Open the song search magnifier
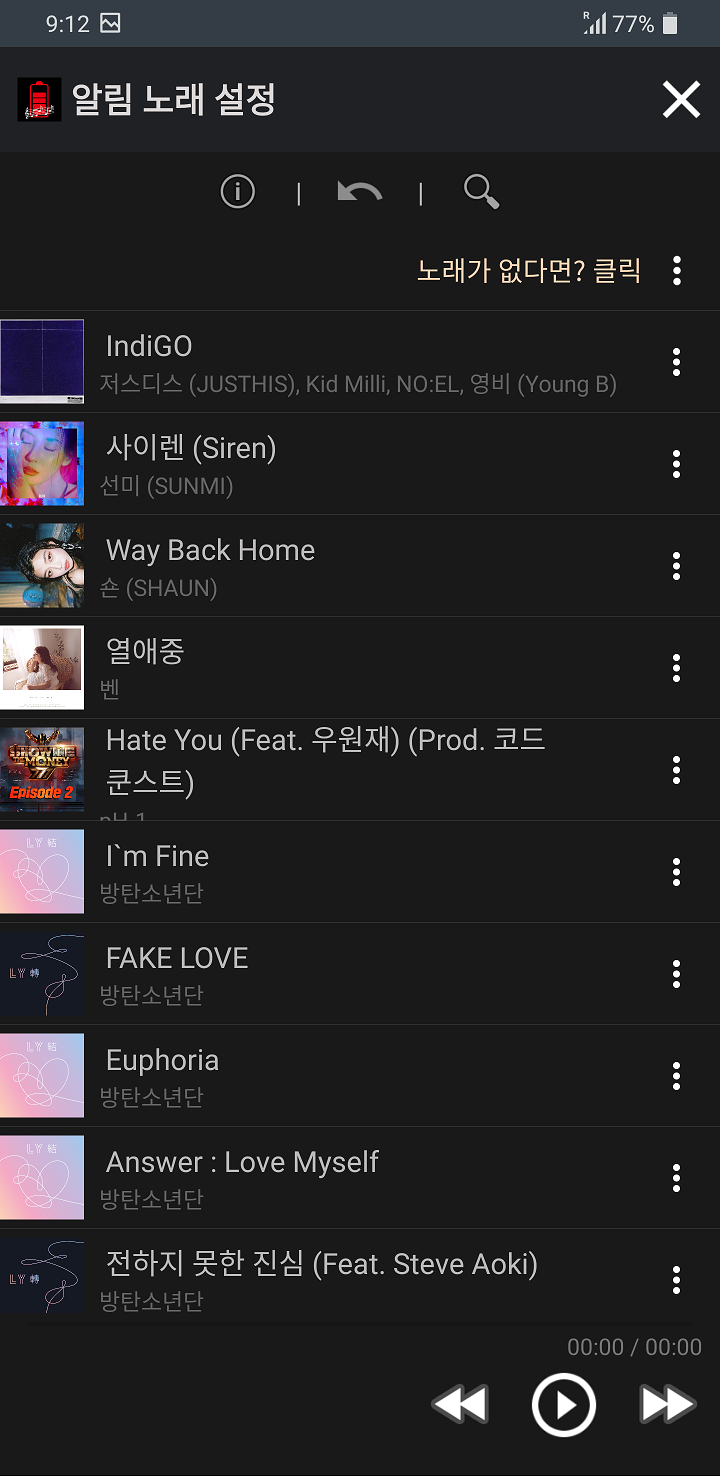 click(x=481, y=191)
